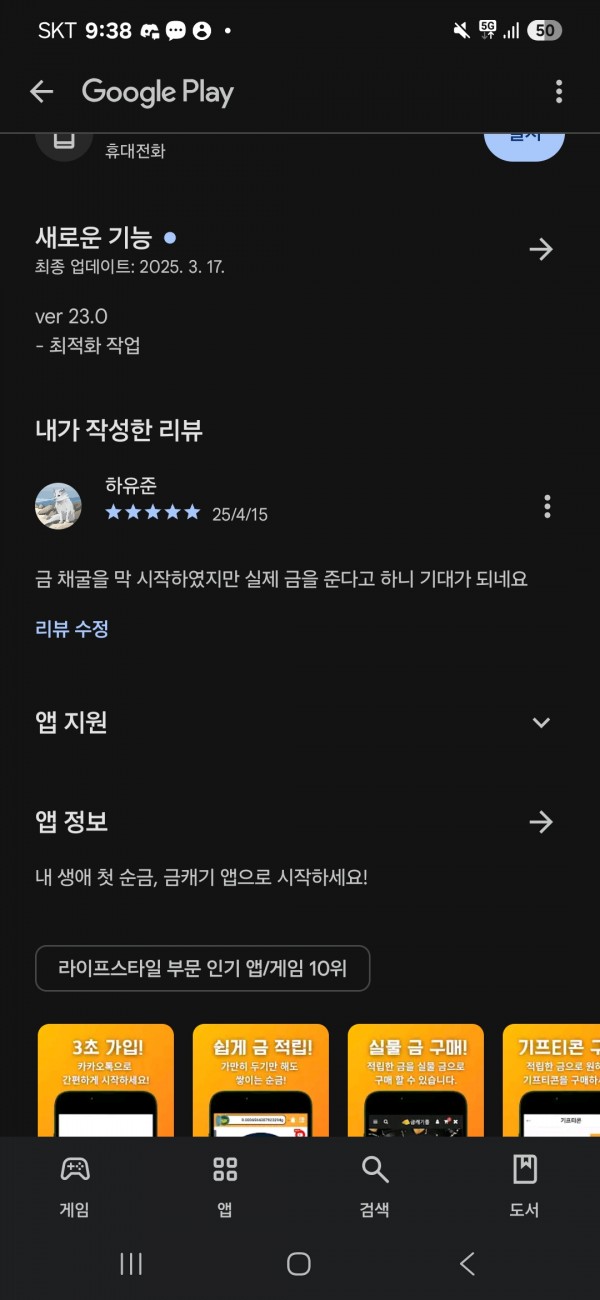Go back using the app bar arrow
Image resolution: width=600 pixels, height=1300 pixels.
point(41,92)
